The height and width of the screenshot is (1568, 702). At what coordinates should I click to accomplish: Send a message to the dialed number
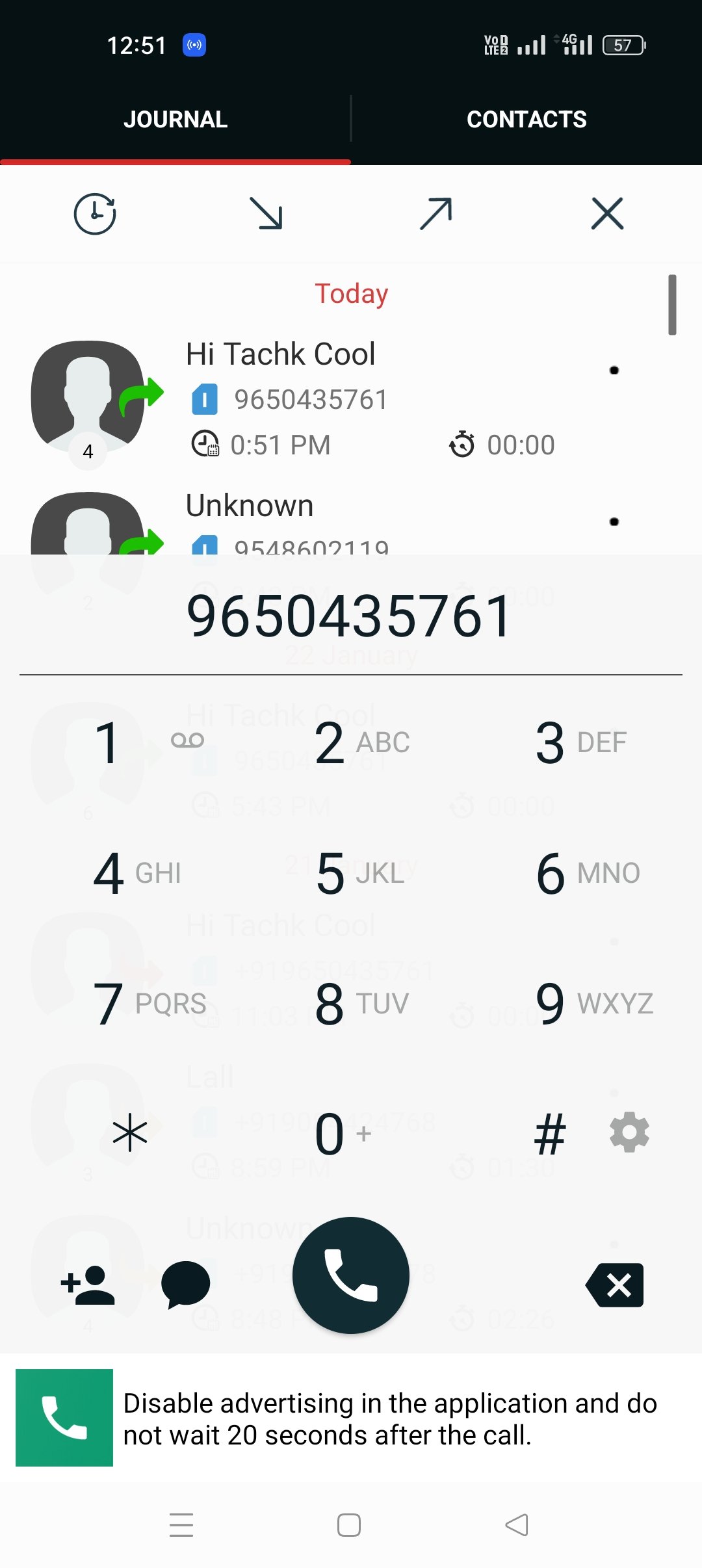click(x=185, y=1285)
